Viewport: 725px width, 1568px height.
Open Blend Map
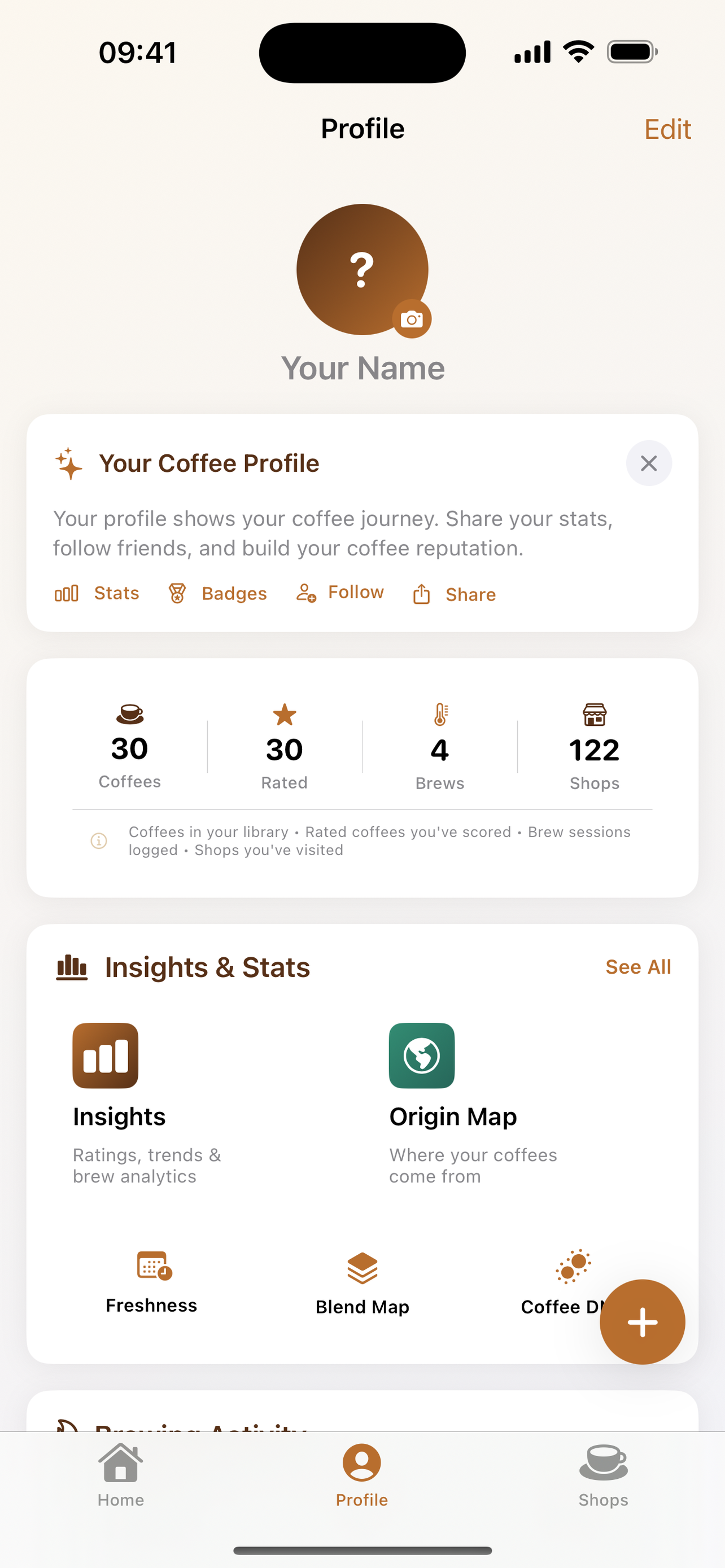click(362, 1284)
